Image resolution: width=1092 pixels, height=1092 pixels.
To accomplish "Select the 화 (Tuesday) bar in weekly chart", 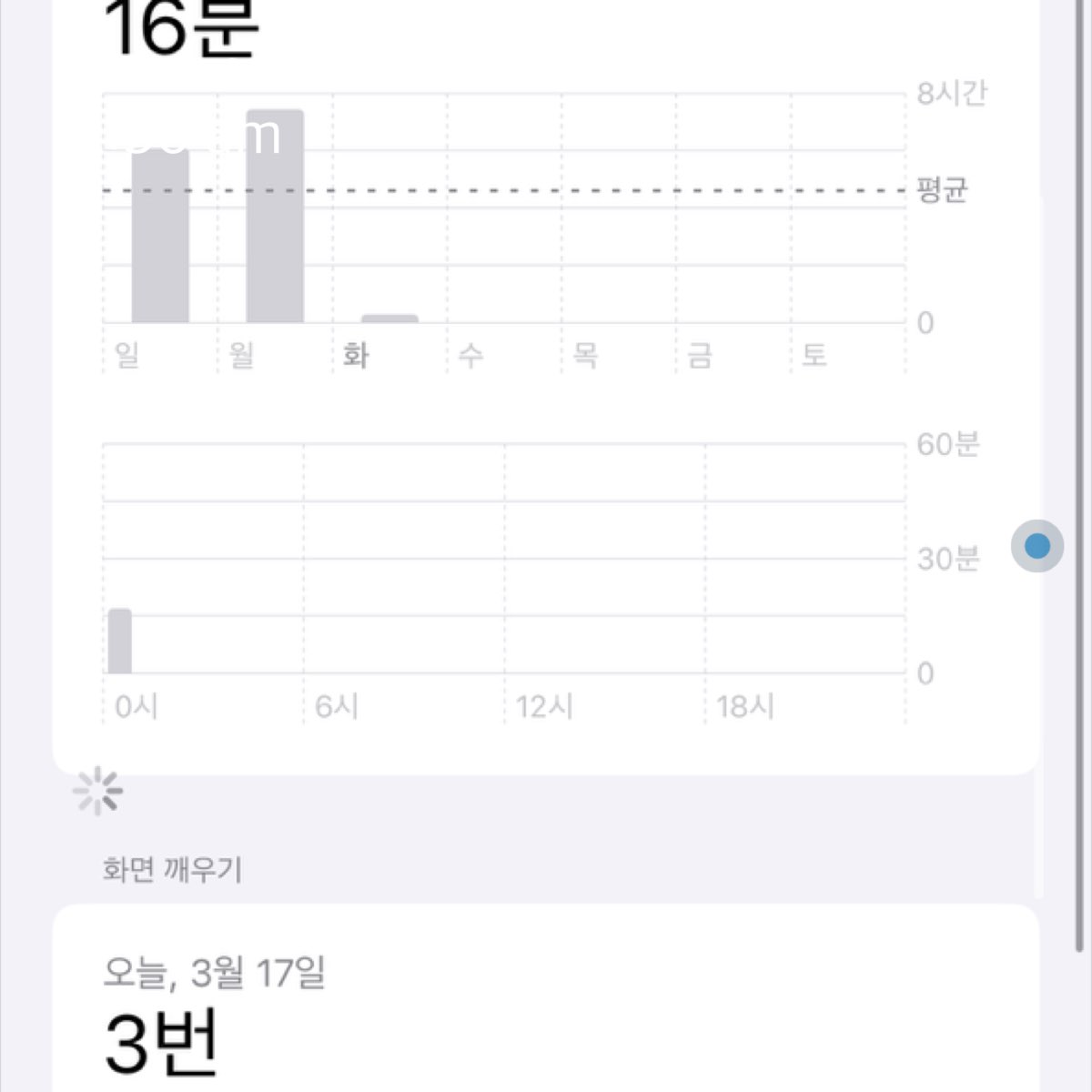I will click(389, 318).
